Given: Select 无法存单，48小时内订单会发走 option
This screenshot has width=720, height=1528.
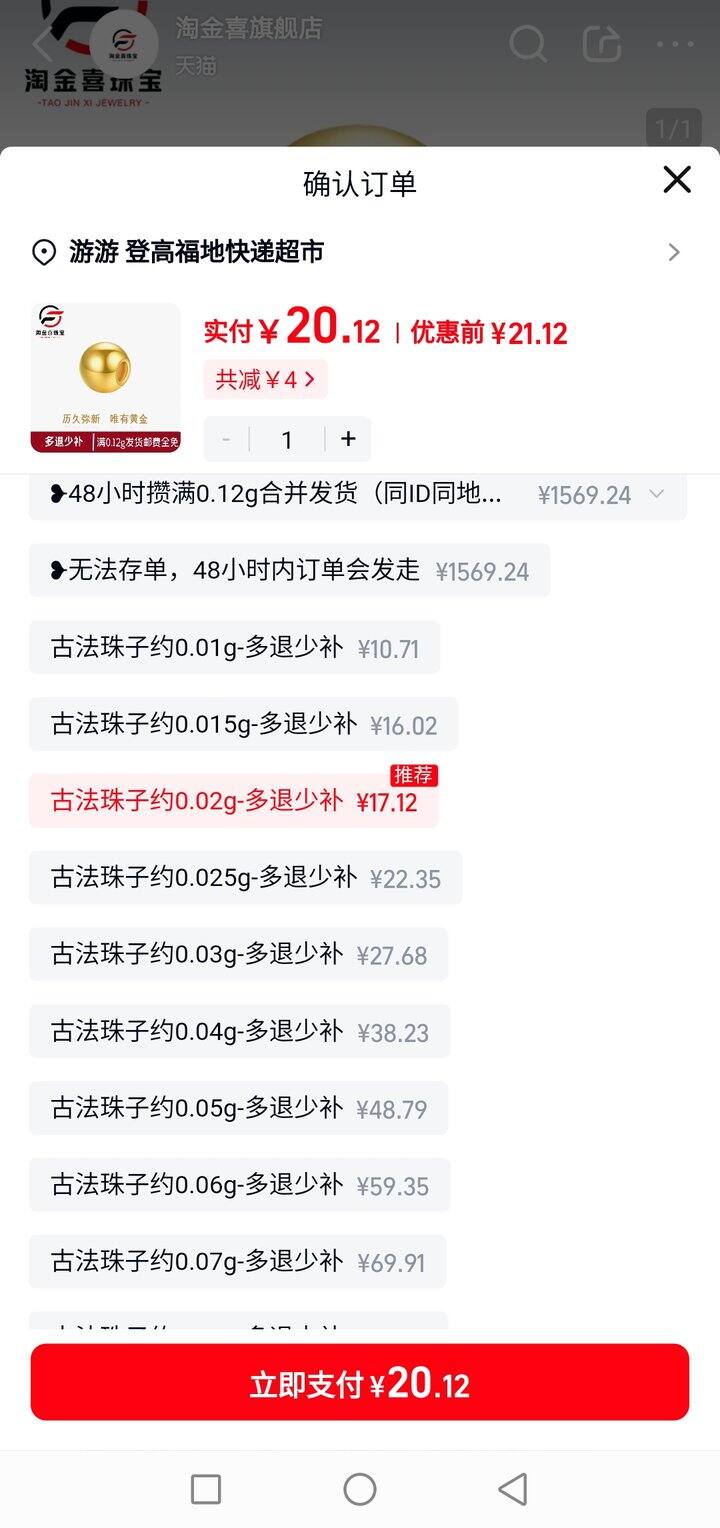Looking at the screenshot, I should pos(289,571).
